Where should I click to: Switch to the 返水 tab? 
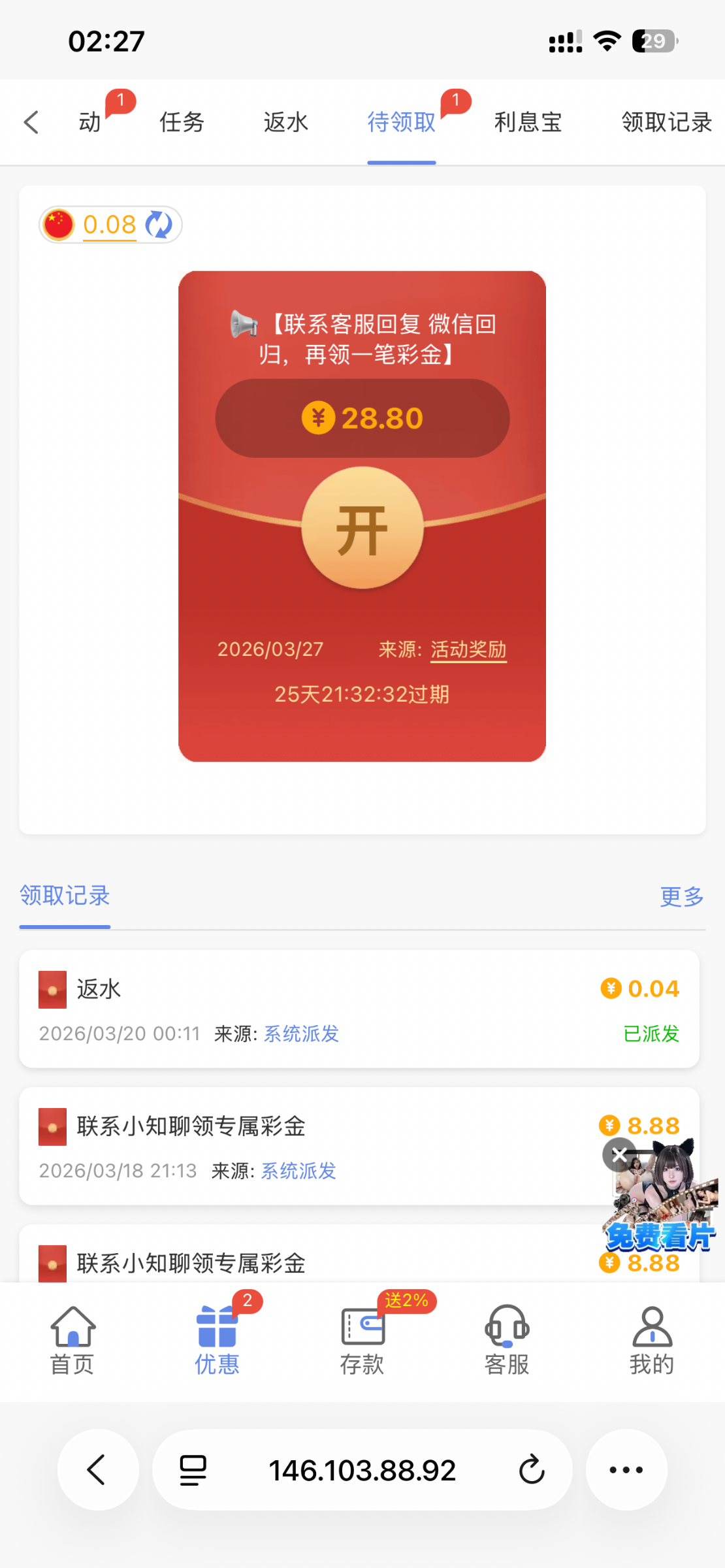point(285,122)
